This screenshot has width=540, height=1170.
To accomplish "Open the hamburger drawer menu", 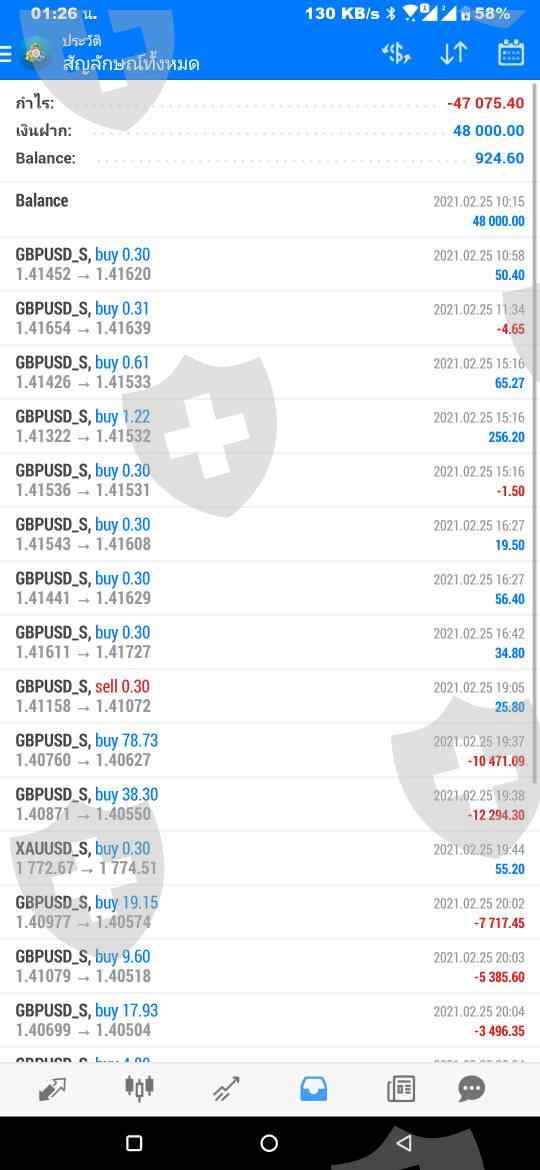I will pyautogui.click(x=6, y=54).
